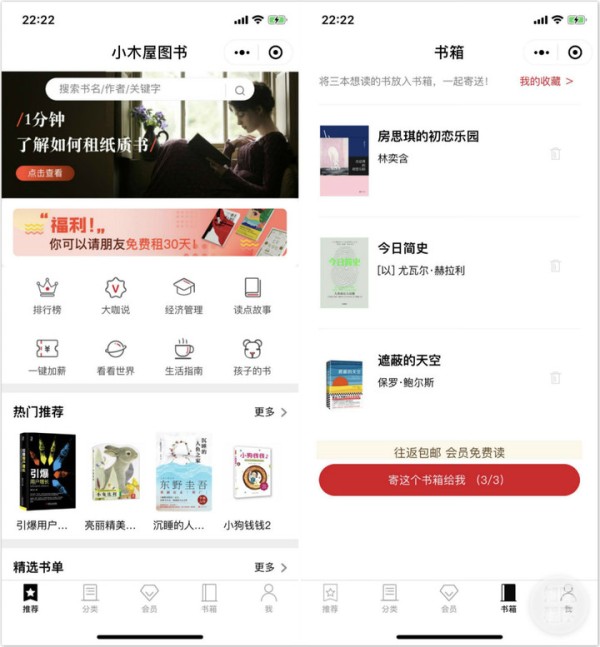Viewport: 600px width, 647px height.
Task: Open the 一键加薪 category
Action: [x=47, y=356]
